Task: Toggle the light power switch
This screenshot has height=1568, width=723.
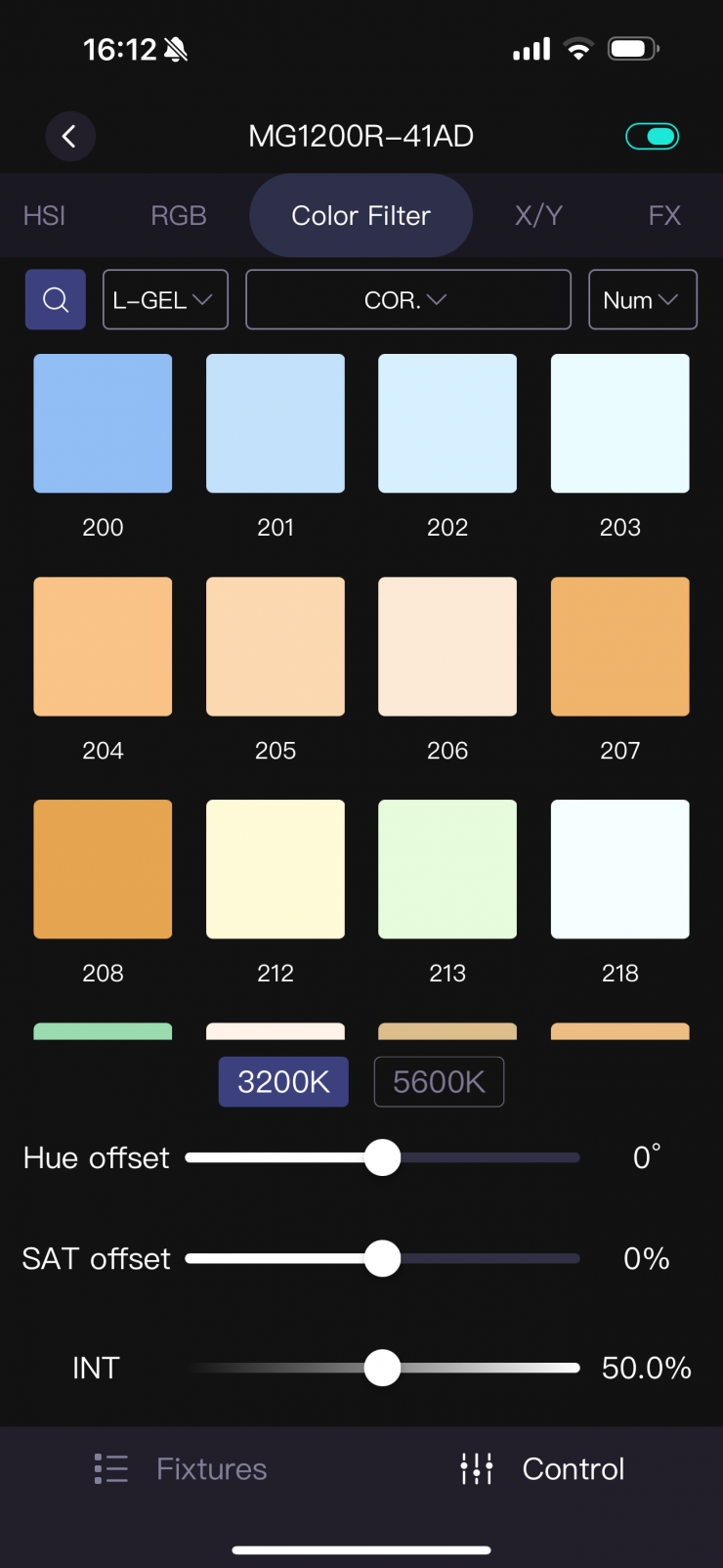Action: tap(652, 136)
